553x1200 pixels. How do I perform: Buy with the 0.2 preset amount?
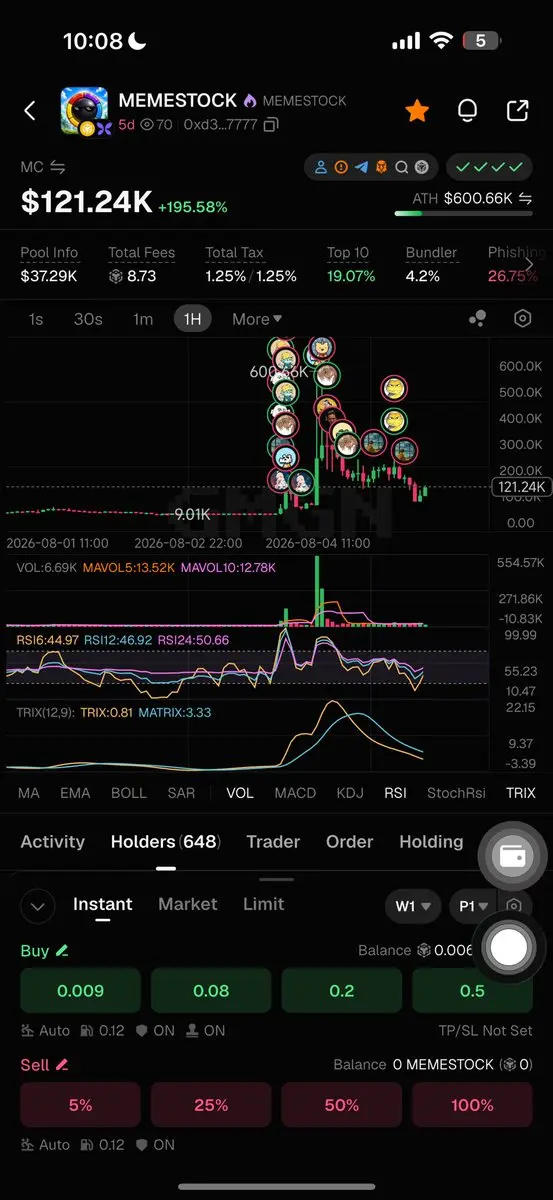(x=341, y=991)
